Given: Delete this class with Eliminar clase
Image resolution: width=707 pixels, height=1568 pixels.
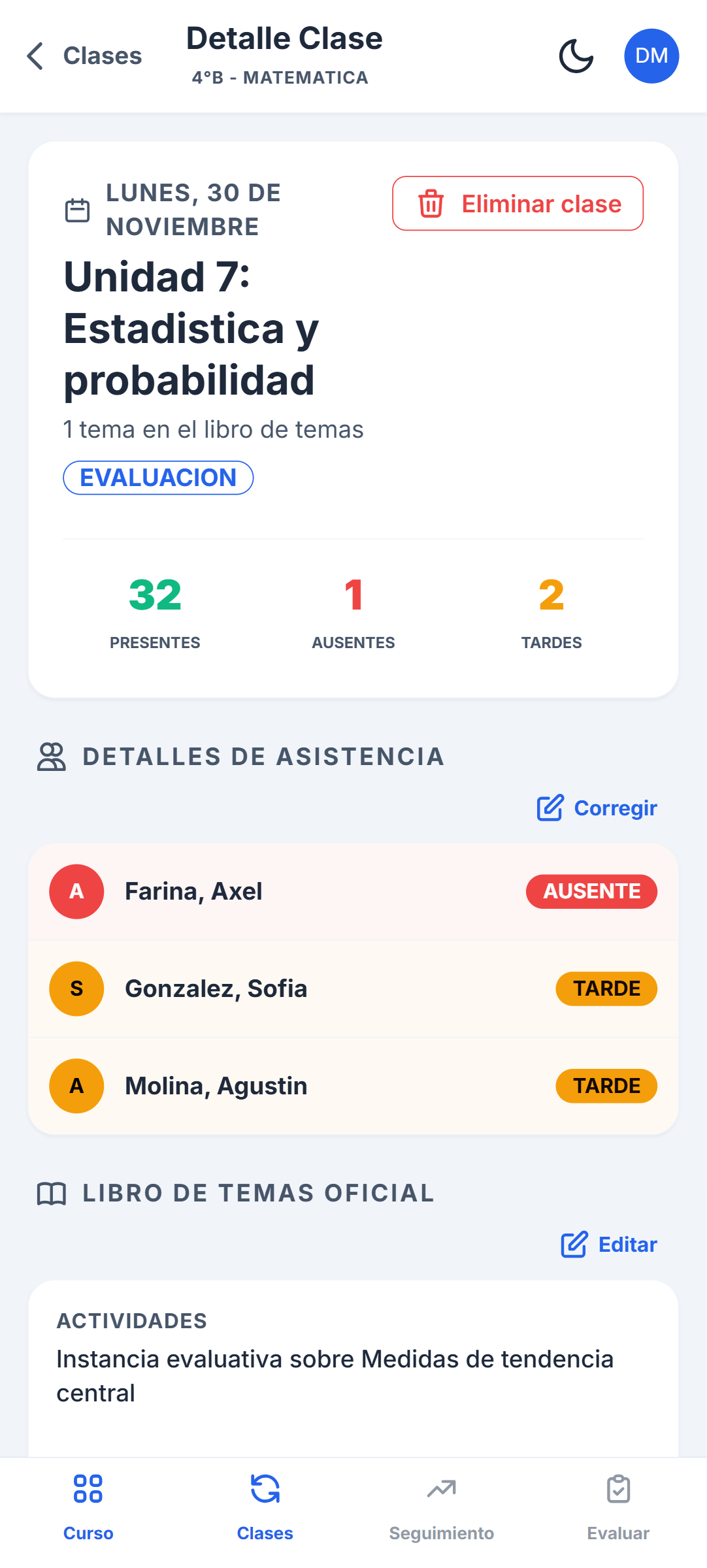Looking at the screenshot, I should point(518,204).
